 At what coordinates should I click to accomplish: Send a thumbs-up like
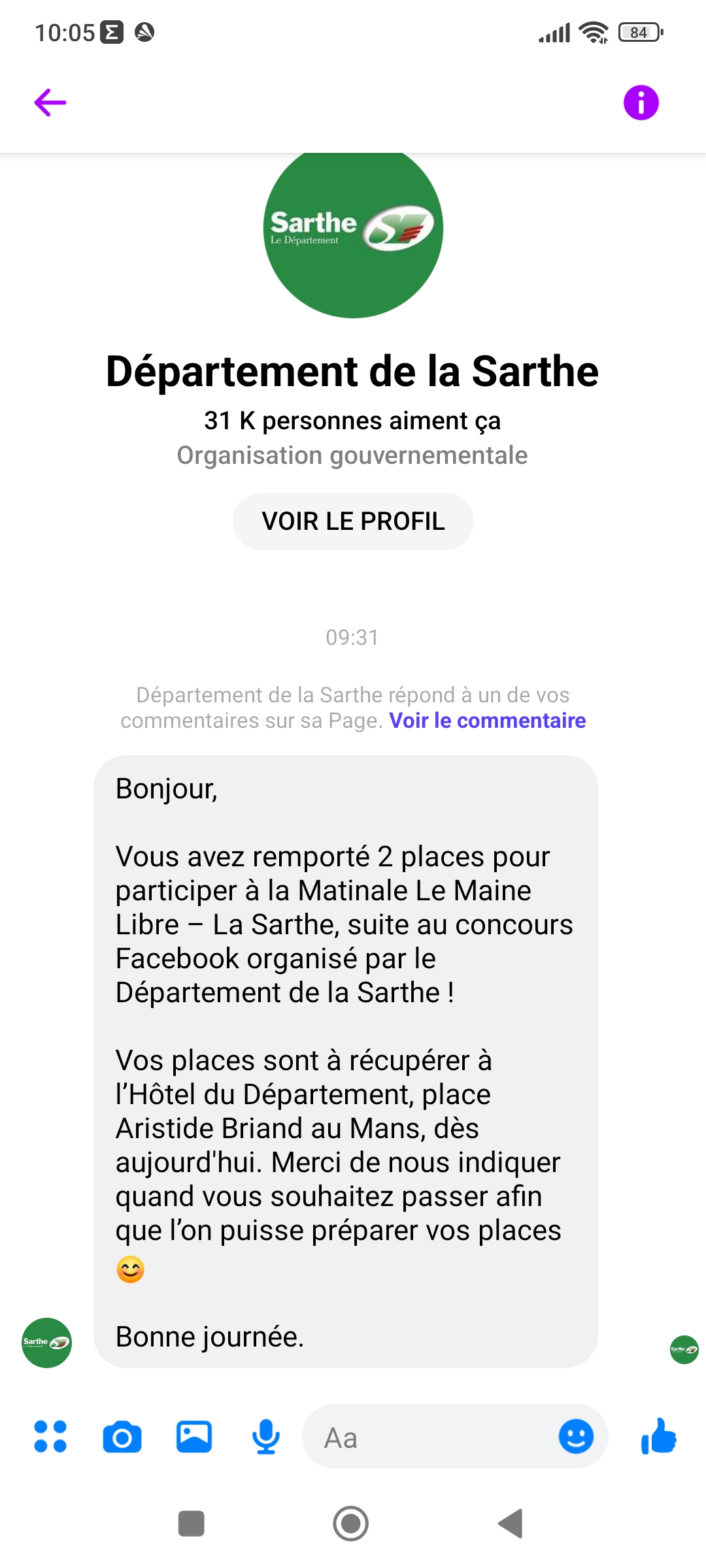click(659, 1435)
